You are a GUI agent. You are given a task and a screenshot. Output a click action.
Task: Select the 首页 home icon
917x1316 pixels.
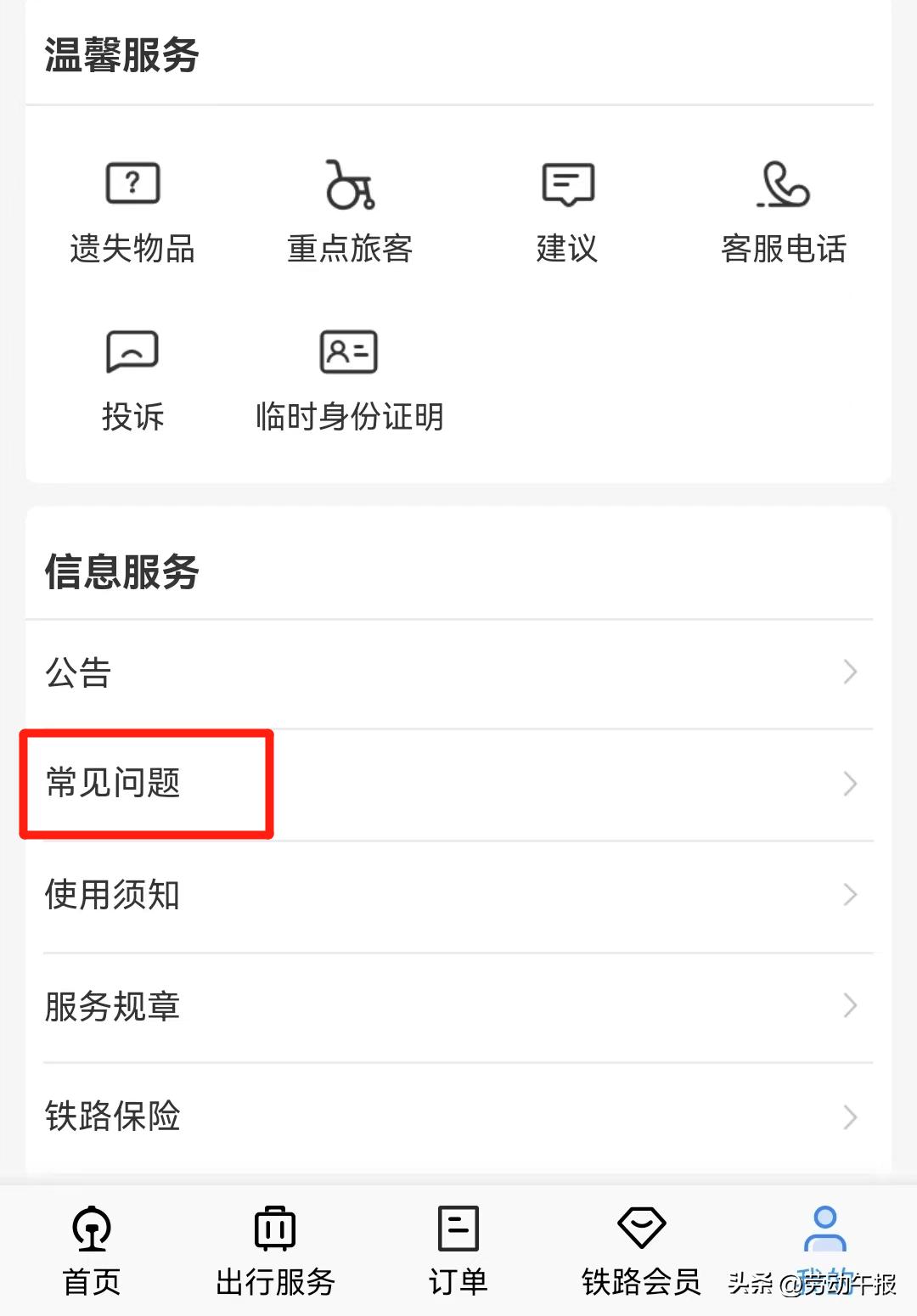[89, 1228]
